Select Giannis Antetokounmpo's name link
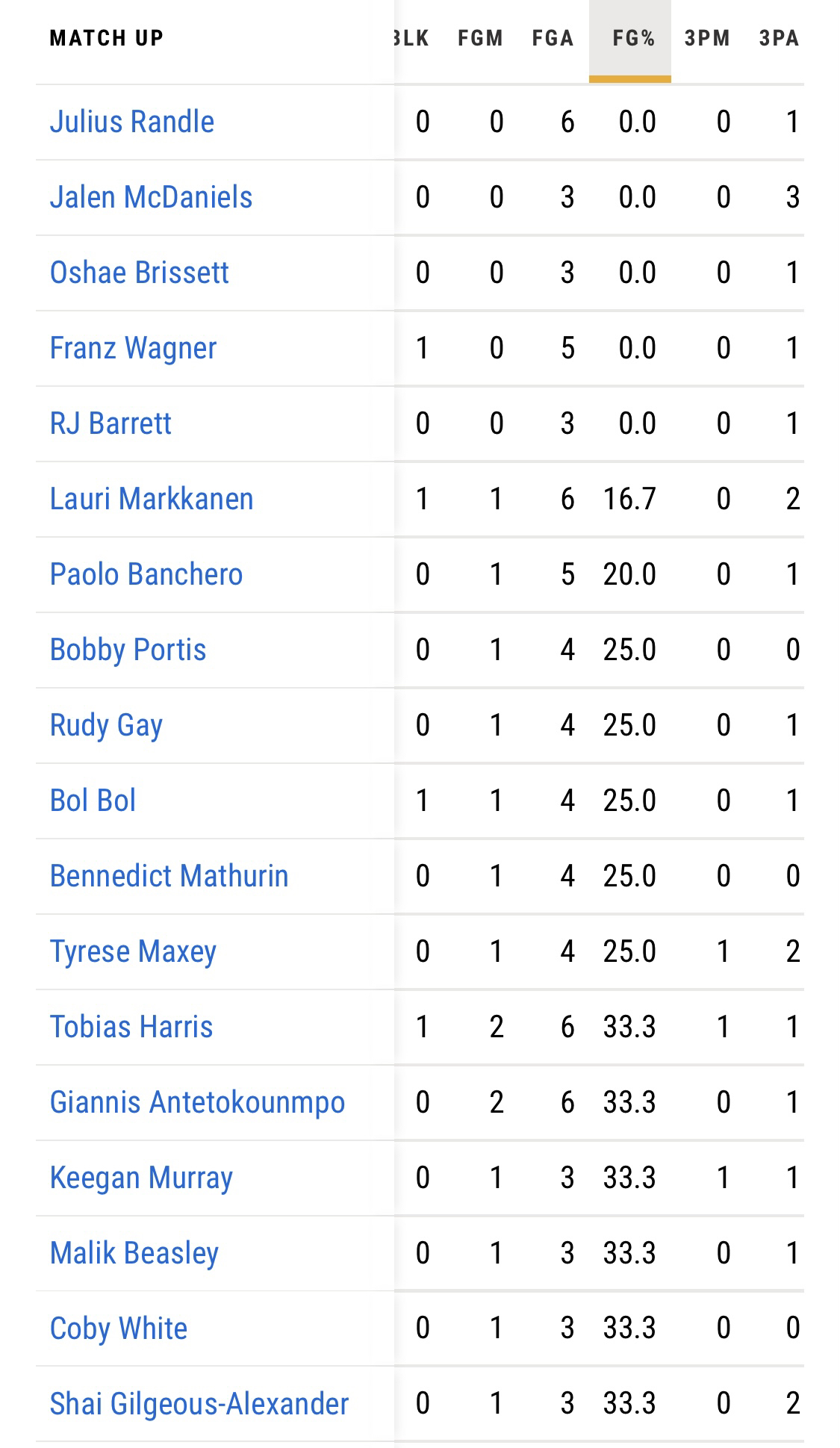840x1448 pixels. [x=197, y=1103]
